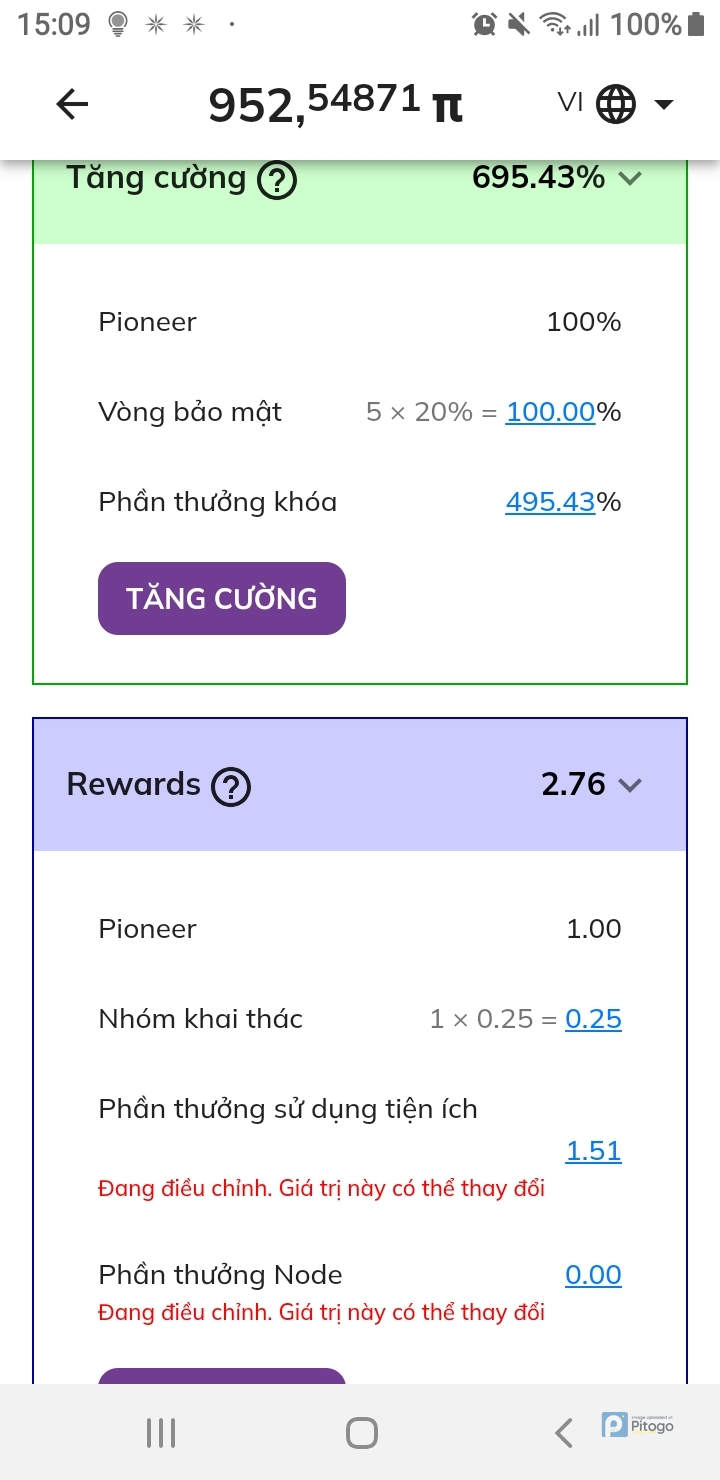Collapse the Rewards 2.76 section
Viewport: 720px width, 1480px height.
click(x=629, y=786)
